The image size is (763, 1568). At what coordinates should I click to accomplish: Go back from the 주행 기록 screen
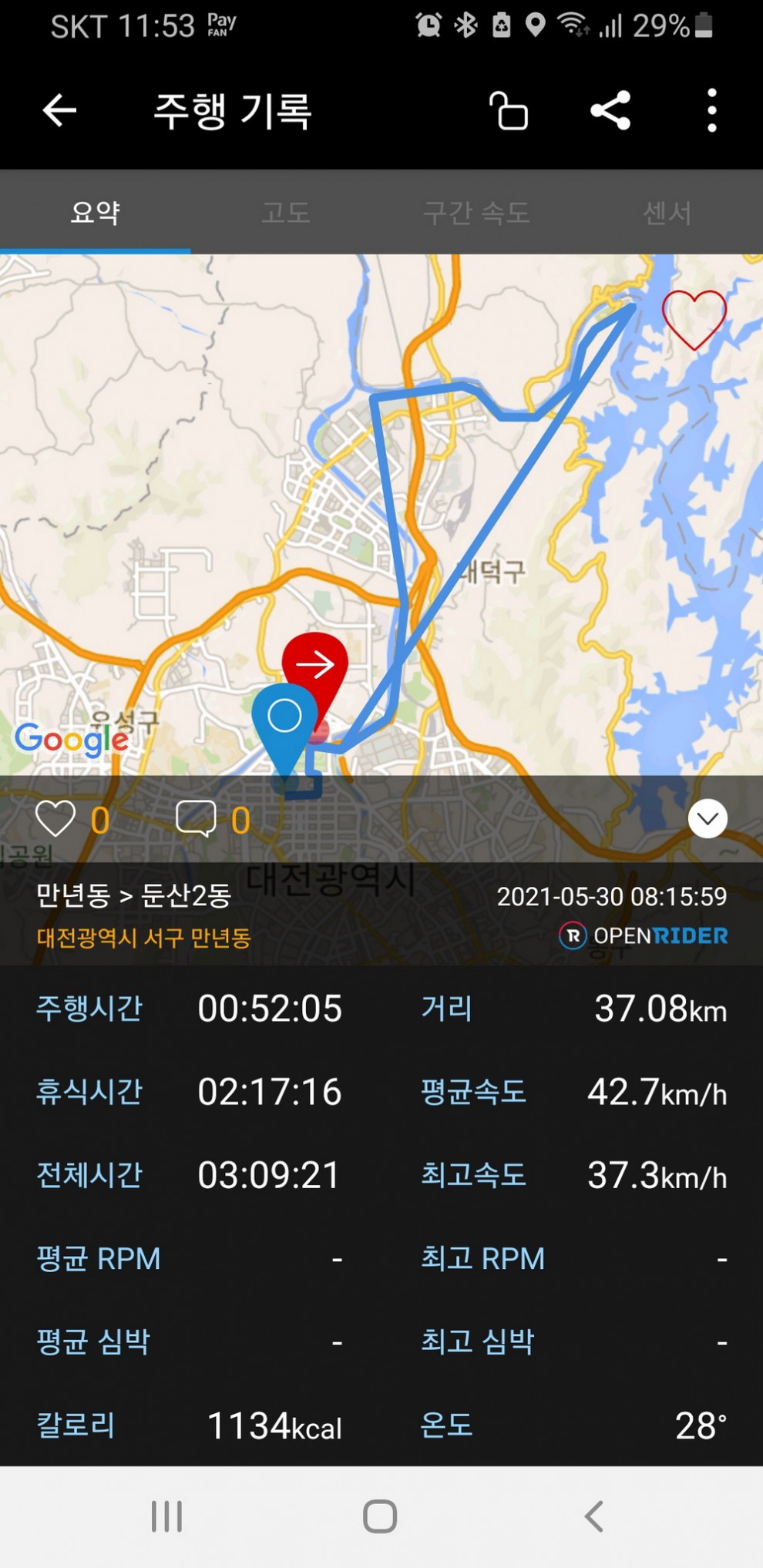point(59,111)
